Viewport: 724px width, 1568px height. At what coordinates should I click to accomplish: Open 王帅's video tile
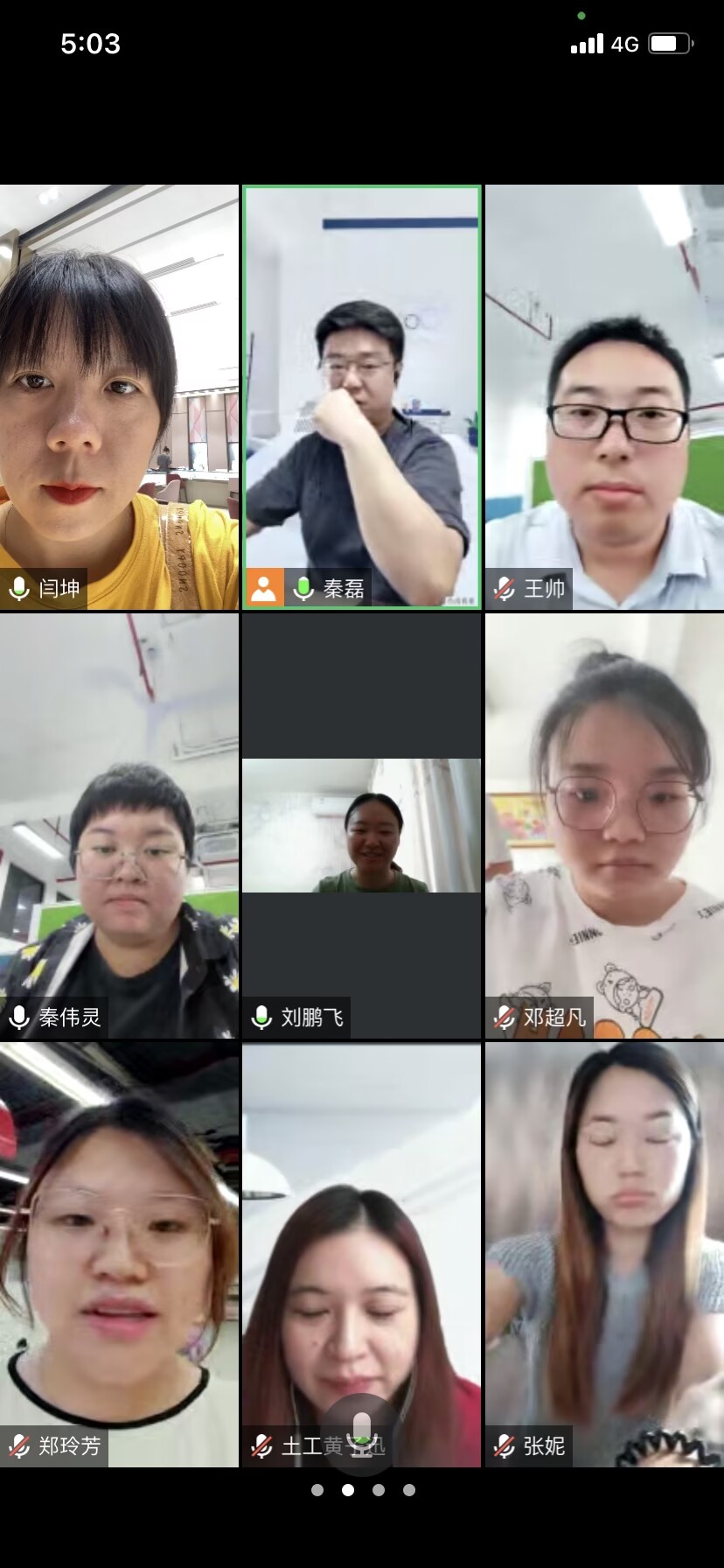tap(604, 395)
